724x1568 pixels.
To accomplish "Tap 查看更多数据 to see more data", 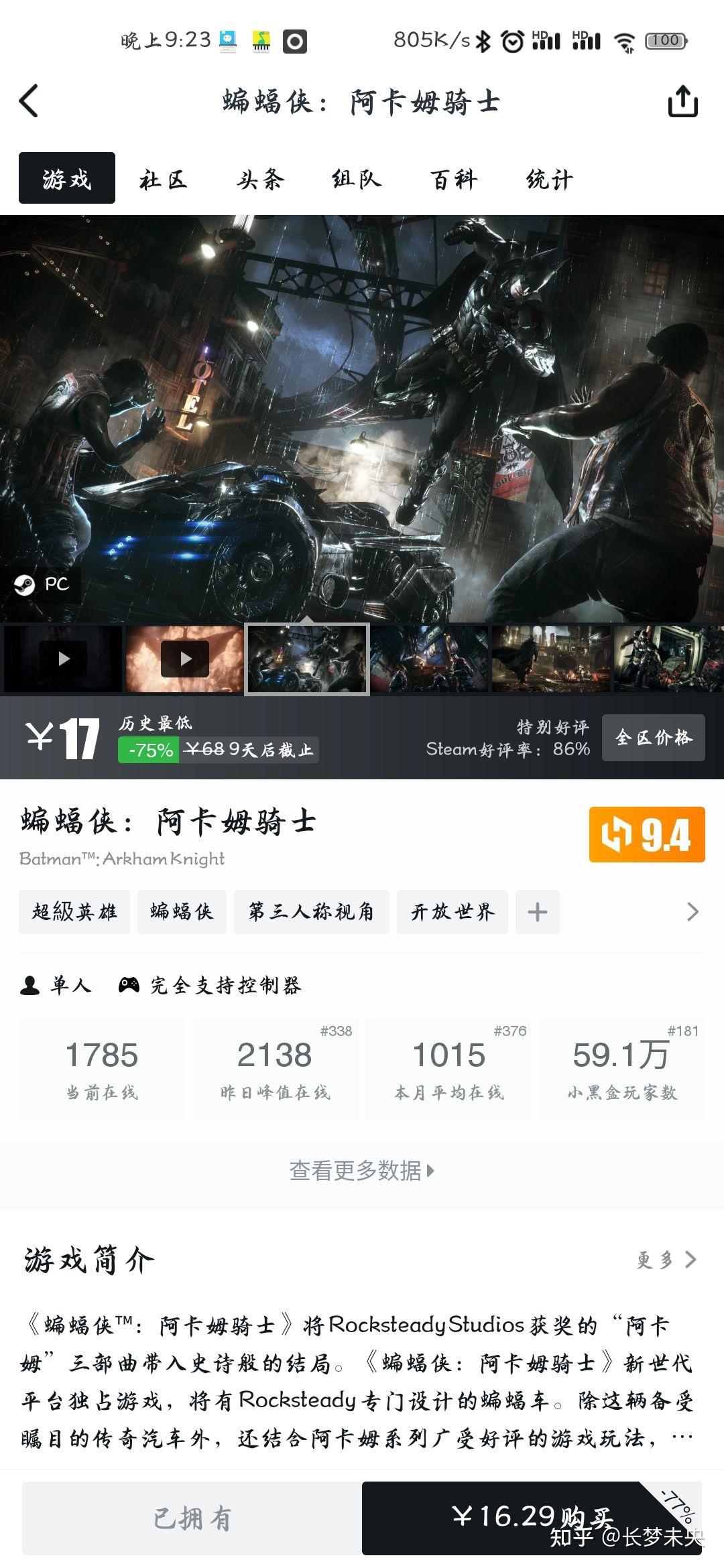I will pyautogui.click(x=362, y=1171).
